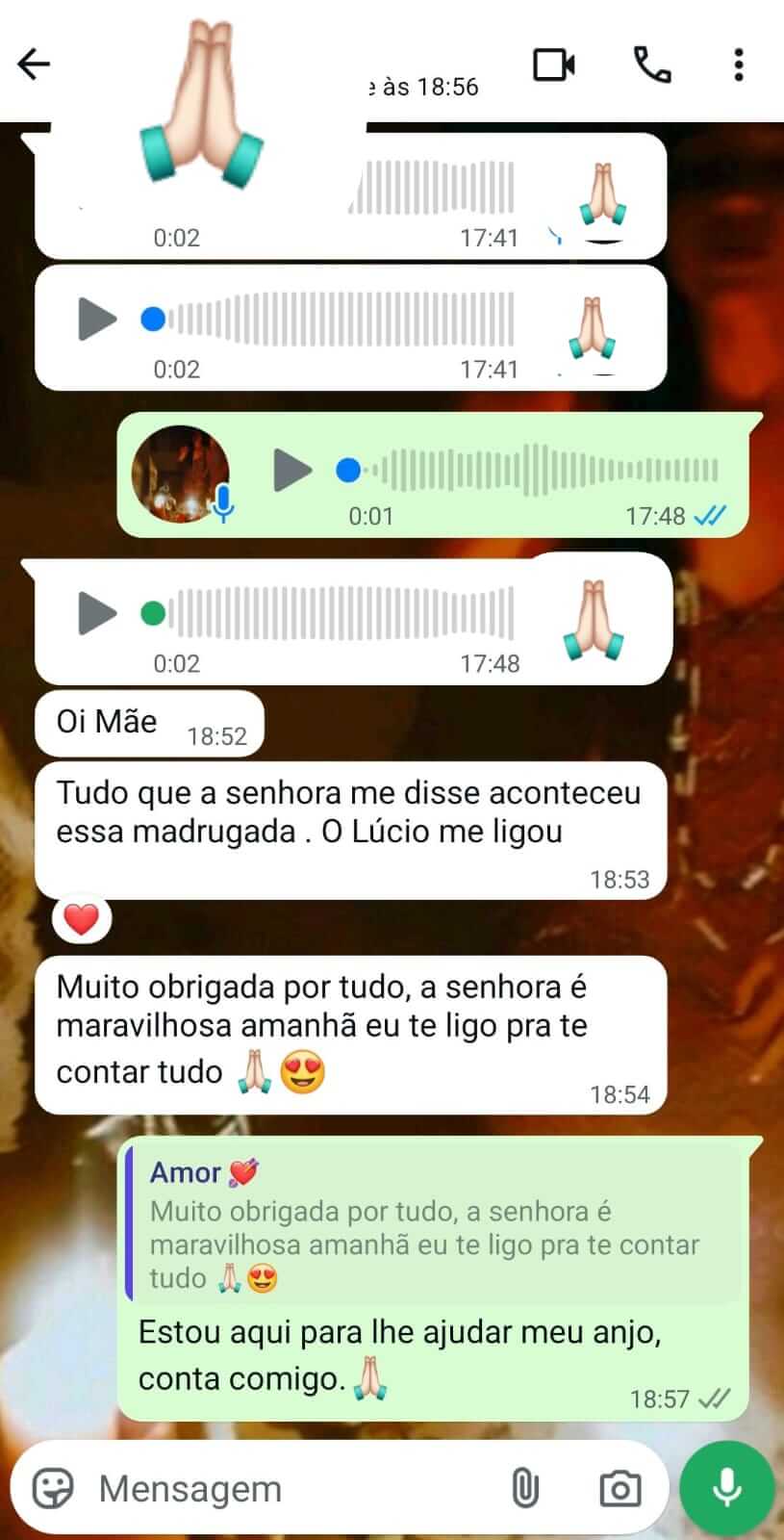784x1540 pixels.
Task: Open the emoji and sticker picker
Action: tap(53, 1488)
